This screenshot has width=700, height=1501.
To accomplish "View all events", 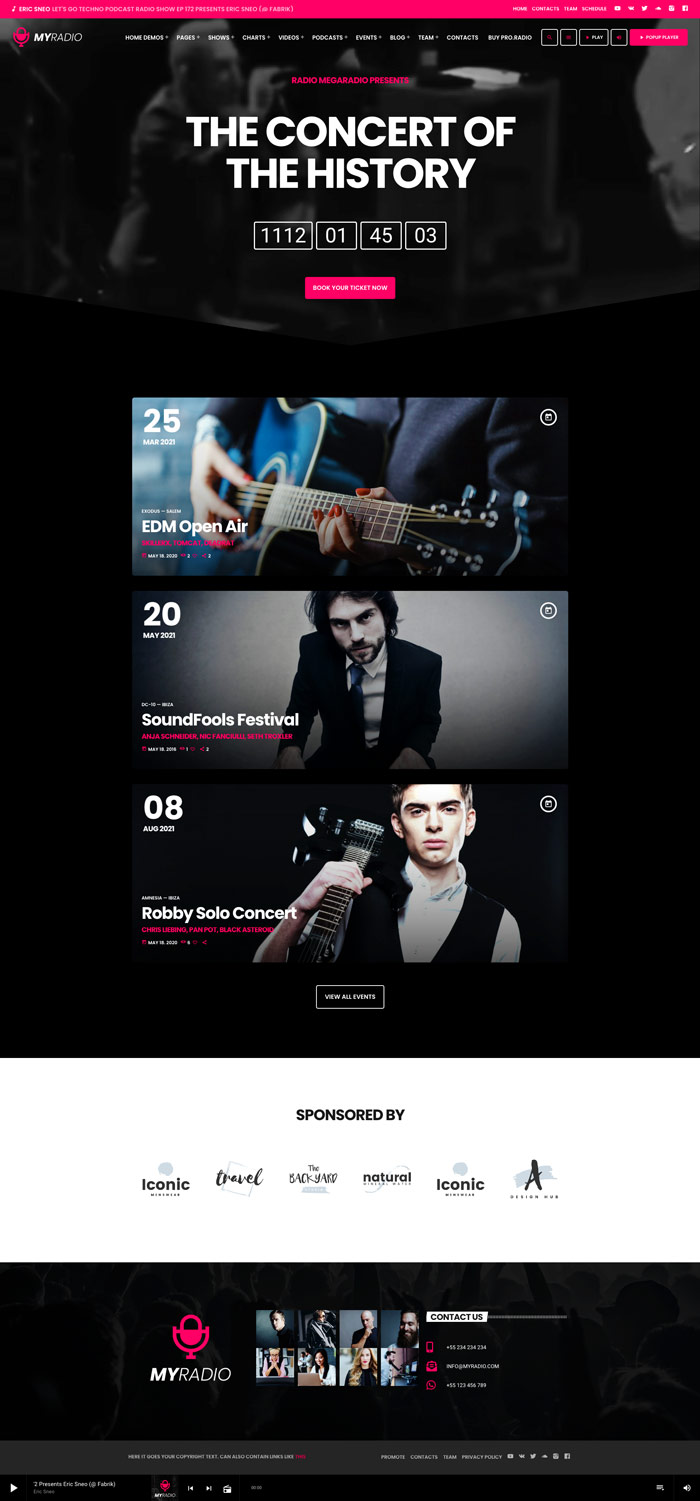I will [350, 997].
